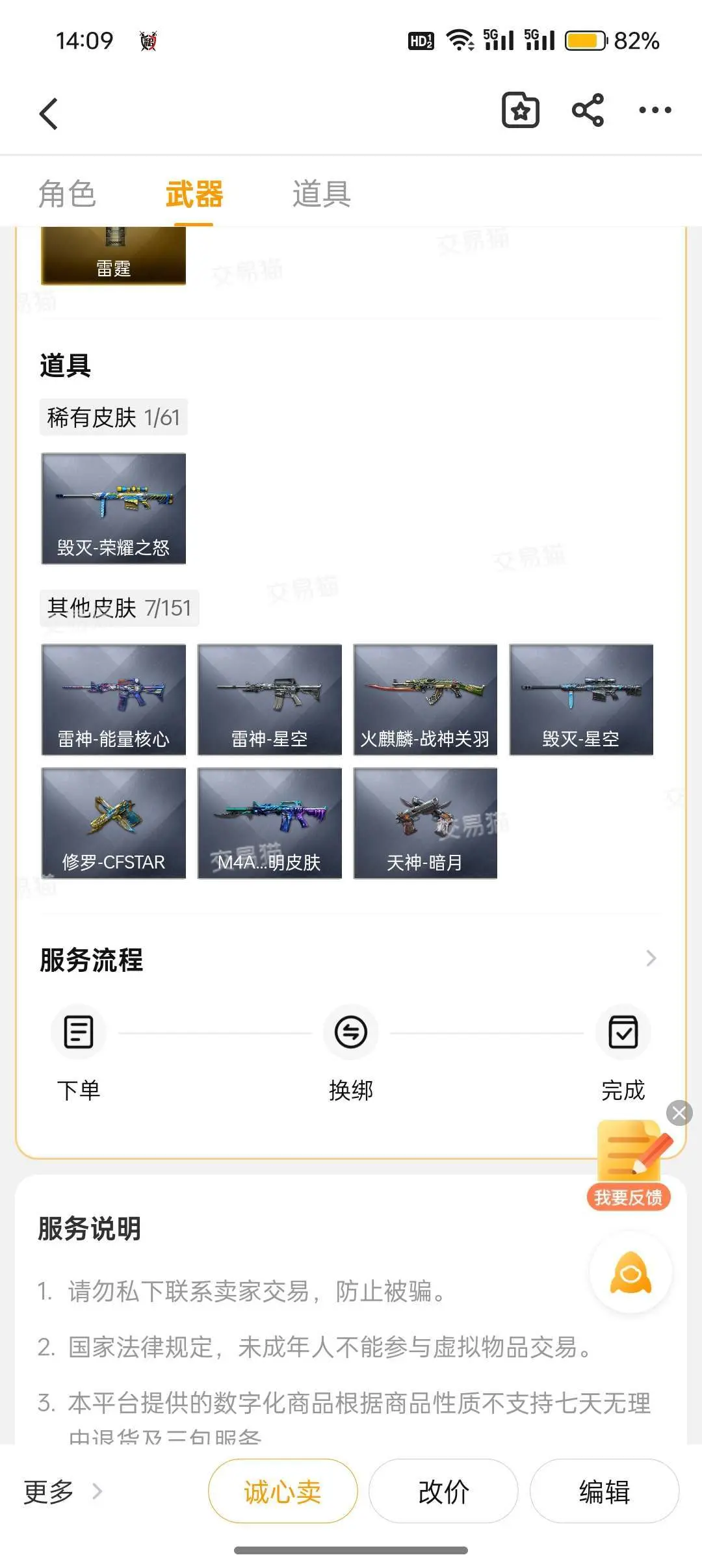Image resolution: width=702 pixels, height=1568 pixels.
Task: Share this listing
Action: coord(588,110)
